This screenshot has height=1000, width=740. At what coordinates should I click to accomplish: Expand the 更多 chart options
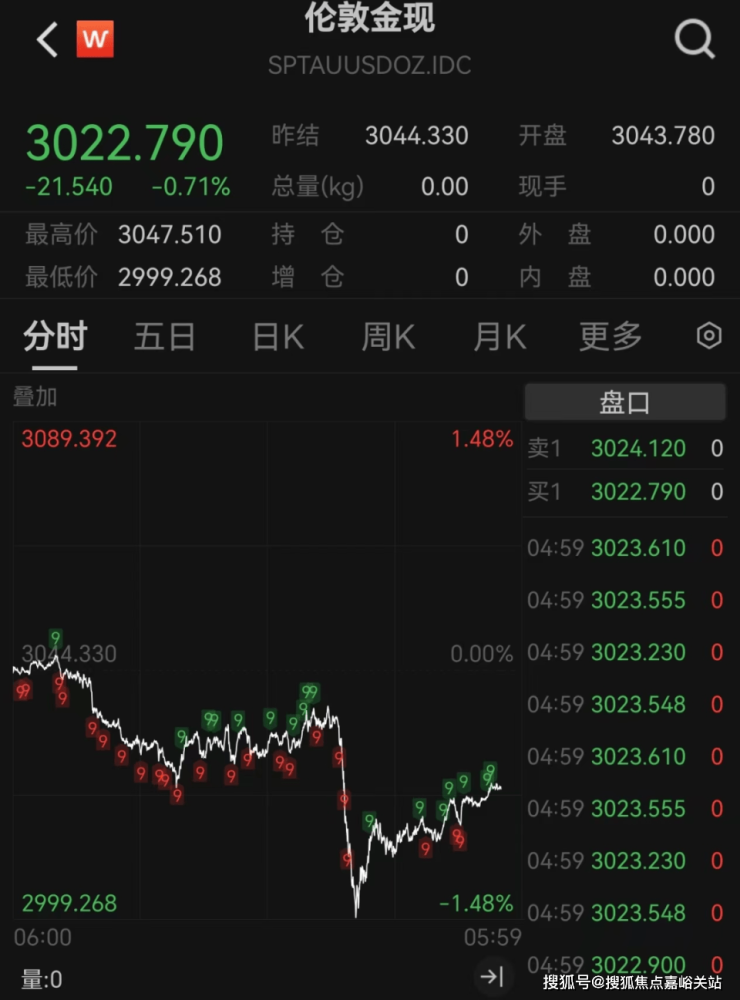click(x=610, y=337)
